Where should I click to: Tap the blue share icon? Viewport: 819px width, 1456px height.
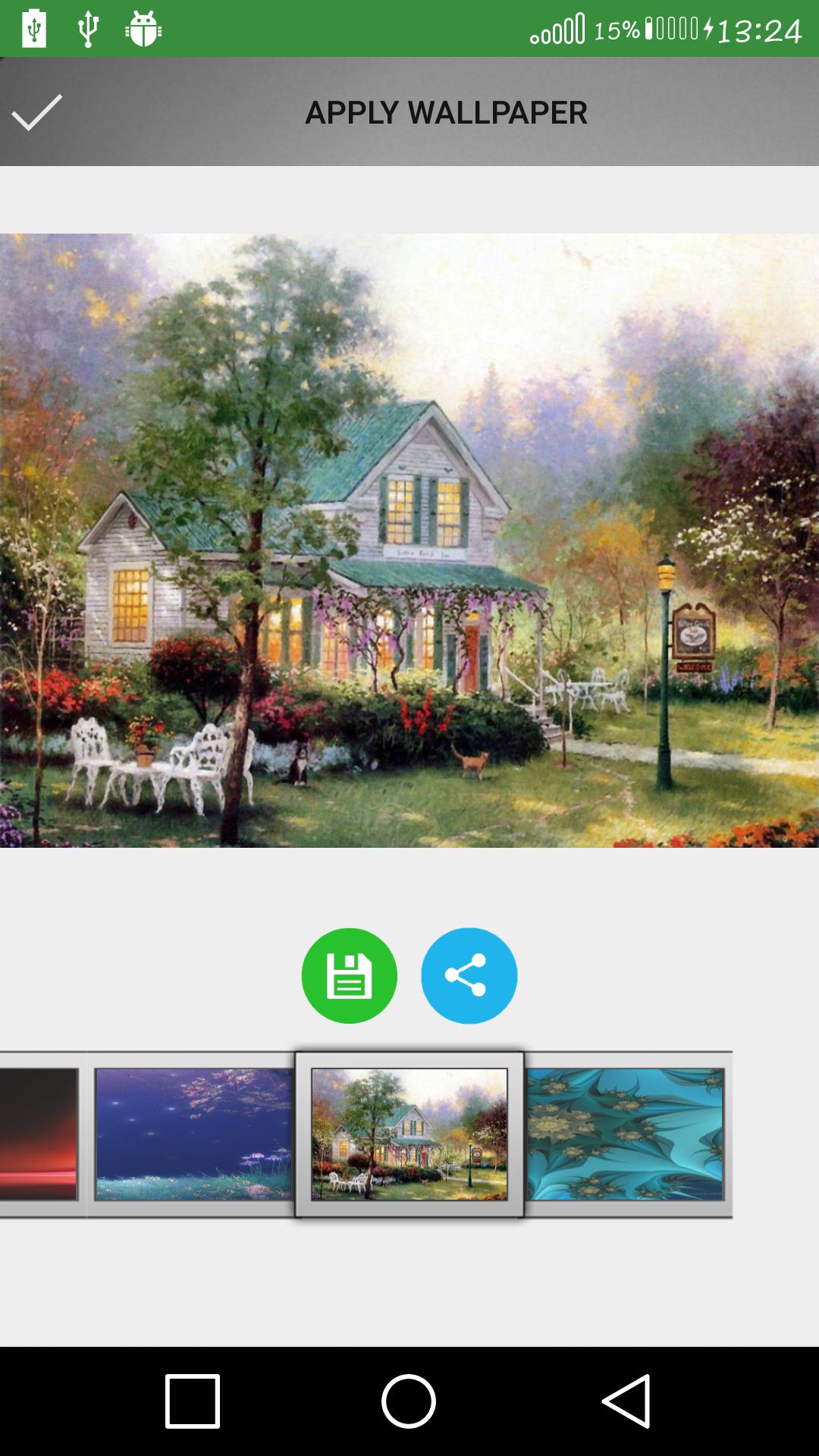pos(469,975)
